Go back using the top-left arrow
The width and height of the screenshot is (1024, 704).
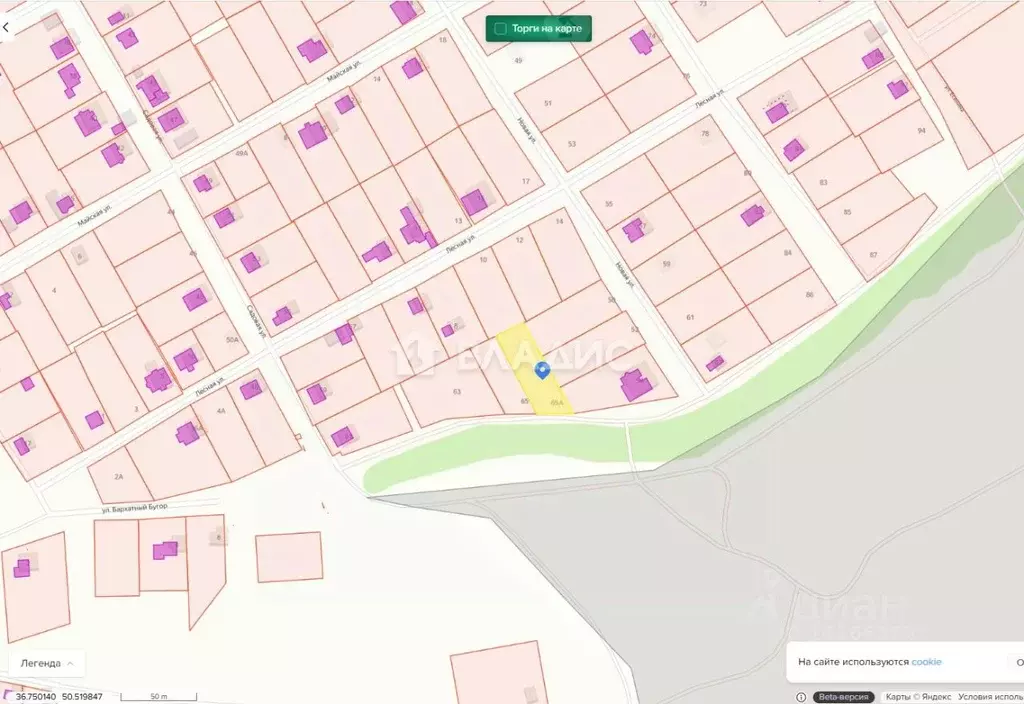tap(5, 28)
